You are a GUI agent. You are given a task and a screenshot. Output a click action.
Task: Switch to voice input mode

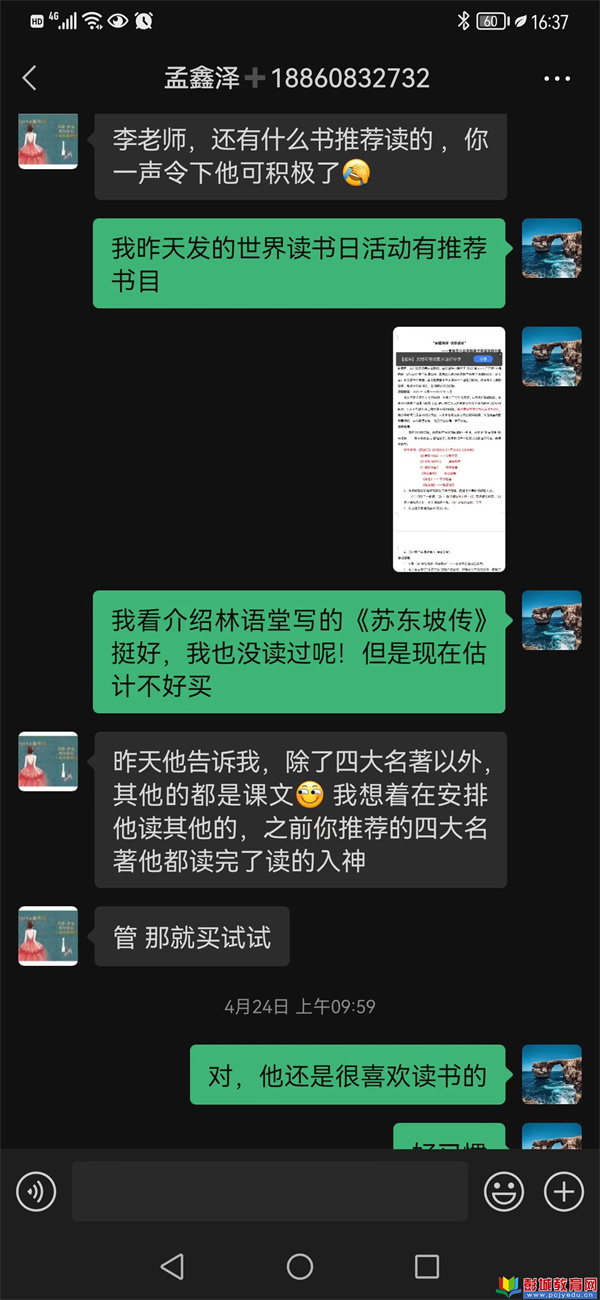coord(36,1191)
